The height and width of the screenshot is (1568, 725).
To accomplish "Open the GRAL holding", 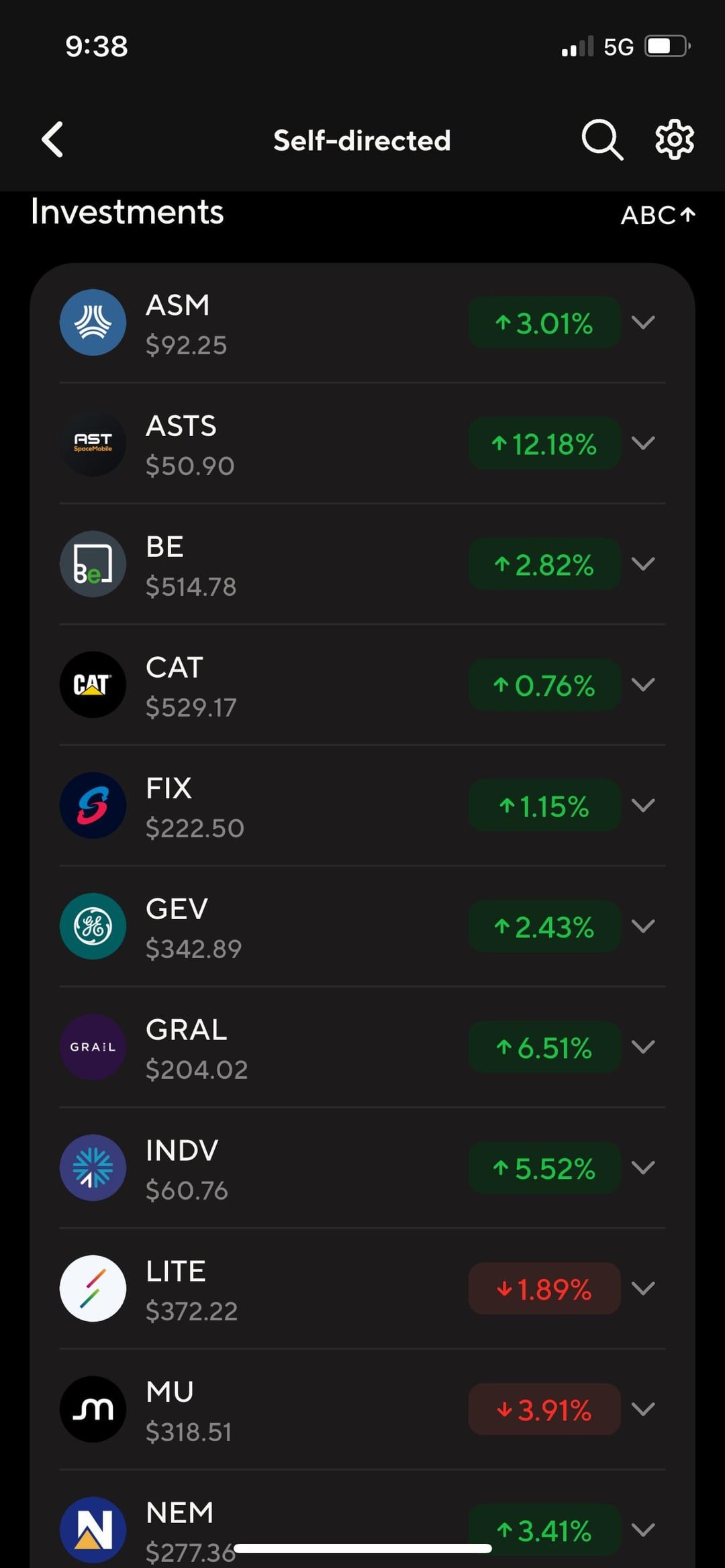I will (x=269, y=1048).
